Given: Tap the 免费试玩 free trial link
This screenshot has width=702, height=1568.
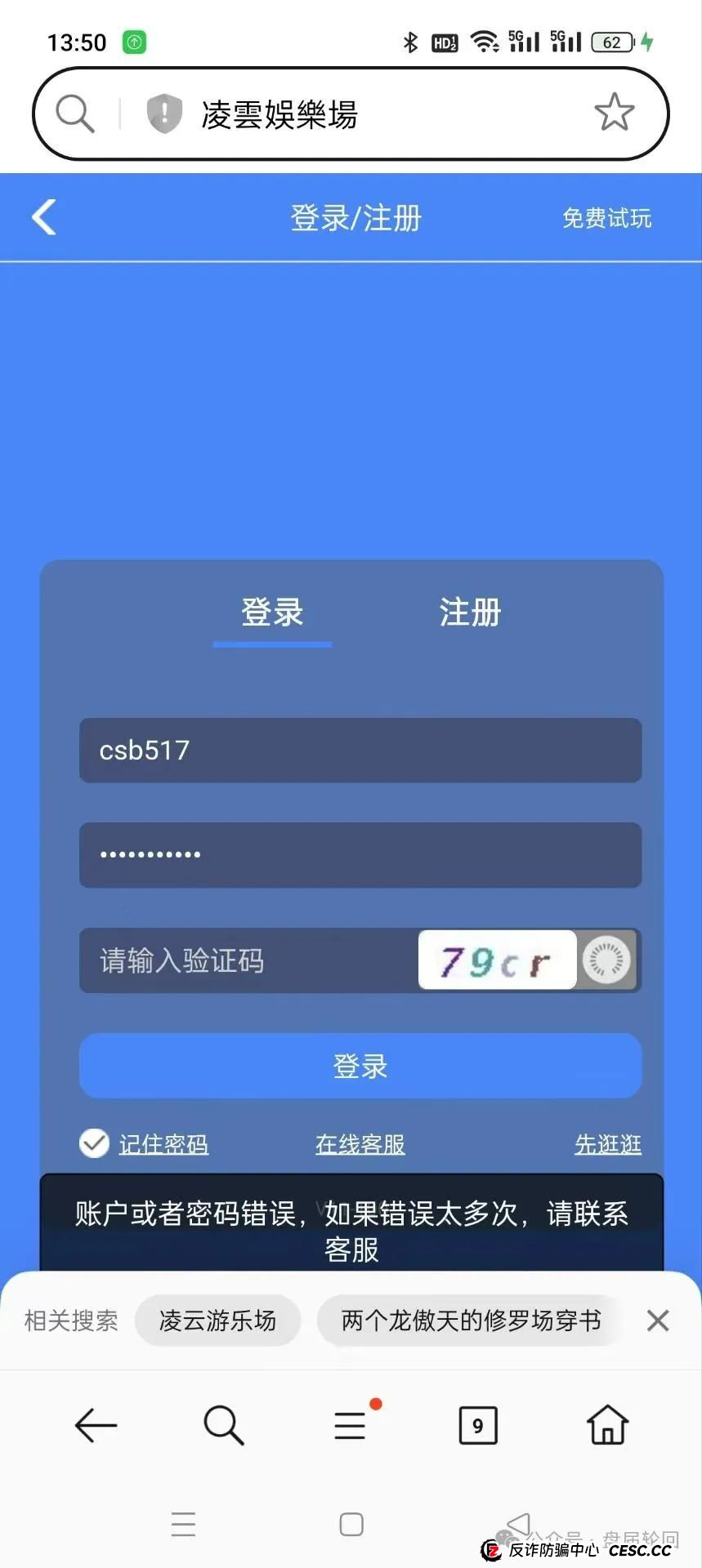Looking at the screenshot, I should coord(606,217).
